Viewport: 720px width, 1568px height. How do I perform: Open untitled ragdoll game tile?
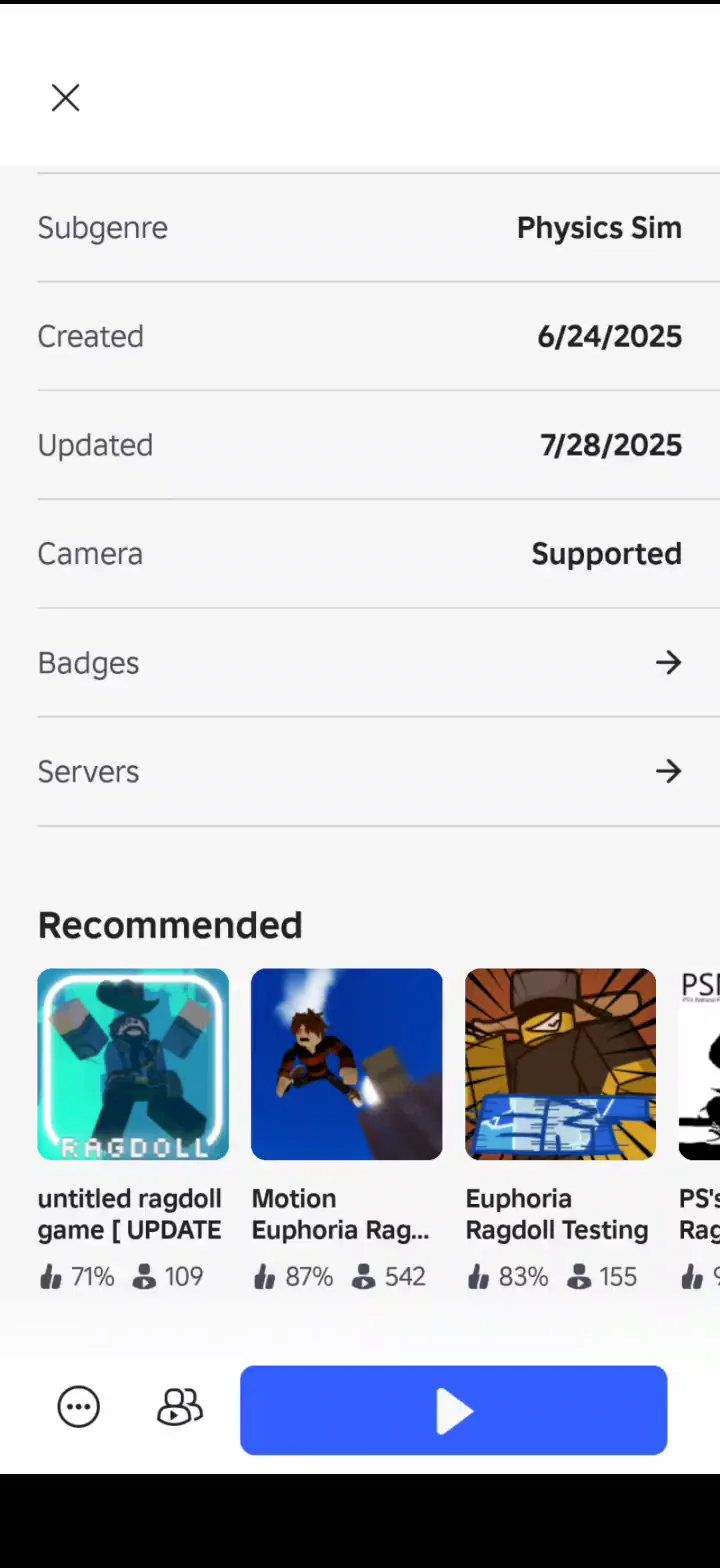tap(133, 1064)
